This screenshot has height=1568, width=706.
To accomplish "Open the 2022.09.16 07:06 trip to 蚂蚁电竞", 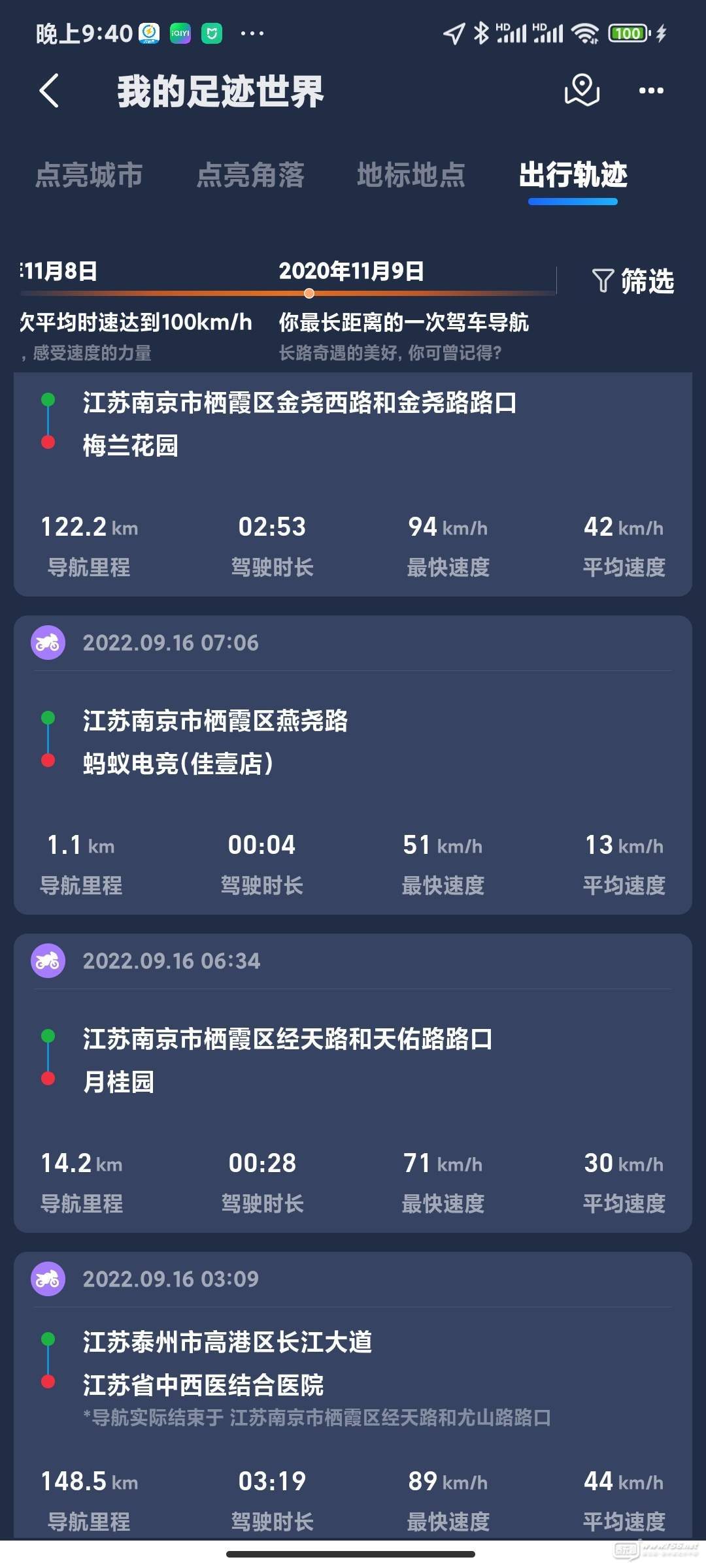I will tap(353, 764).
